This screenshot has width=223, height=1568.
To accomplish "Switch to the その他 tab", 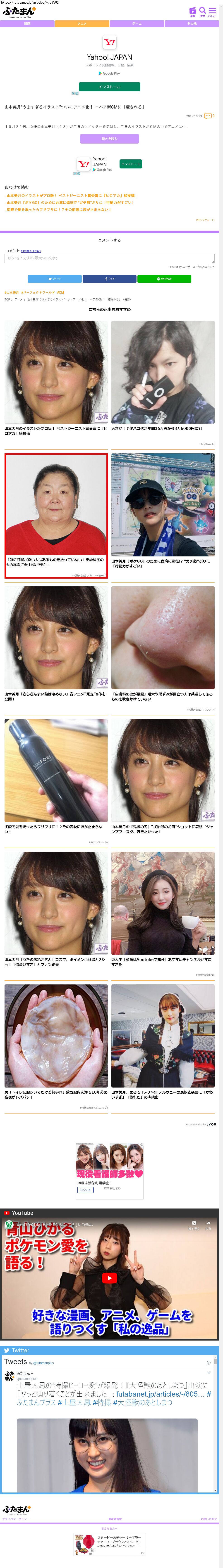I will 191,24.
